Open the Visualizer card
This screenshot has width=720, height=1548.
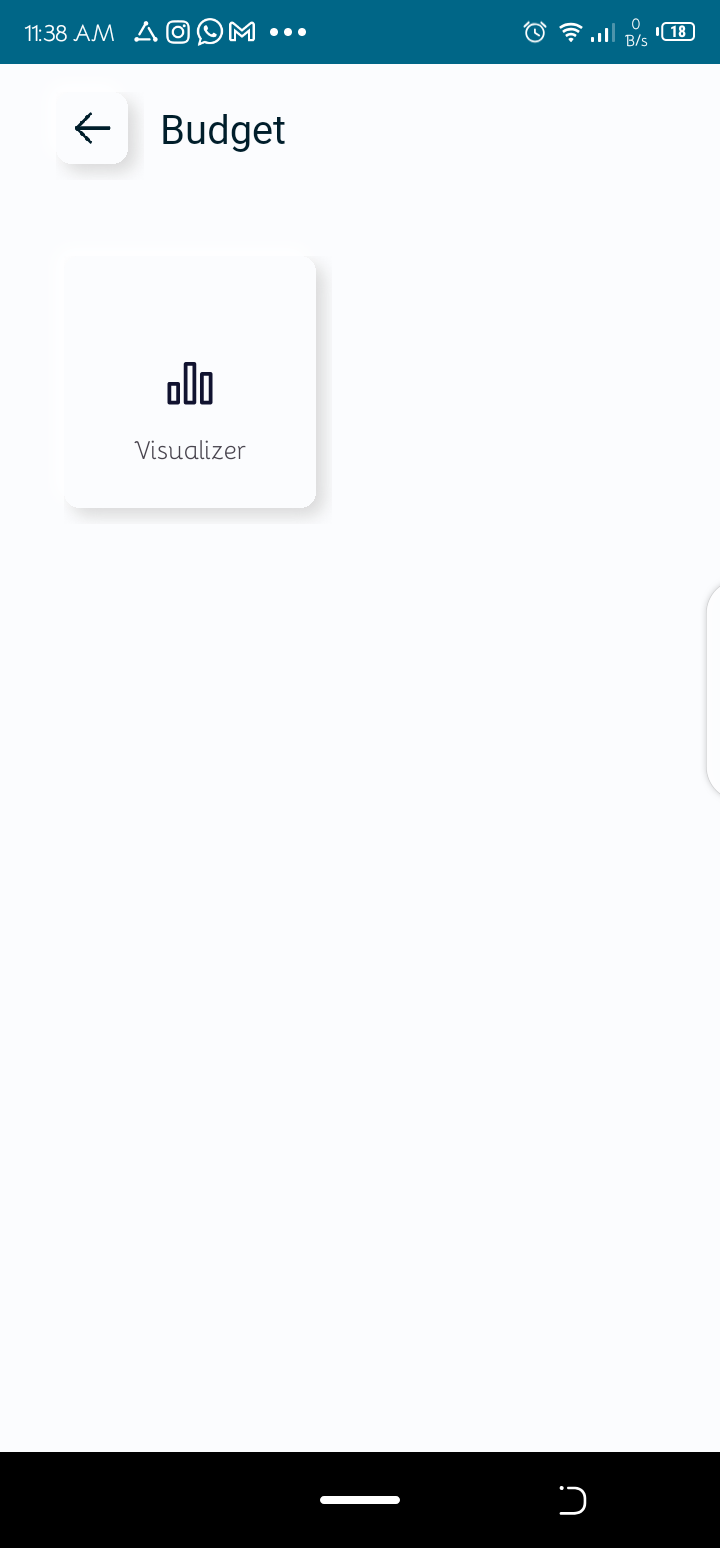(x=190, y=382)
